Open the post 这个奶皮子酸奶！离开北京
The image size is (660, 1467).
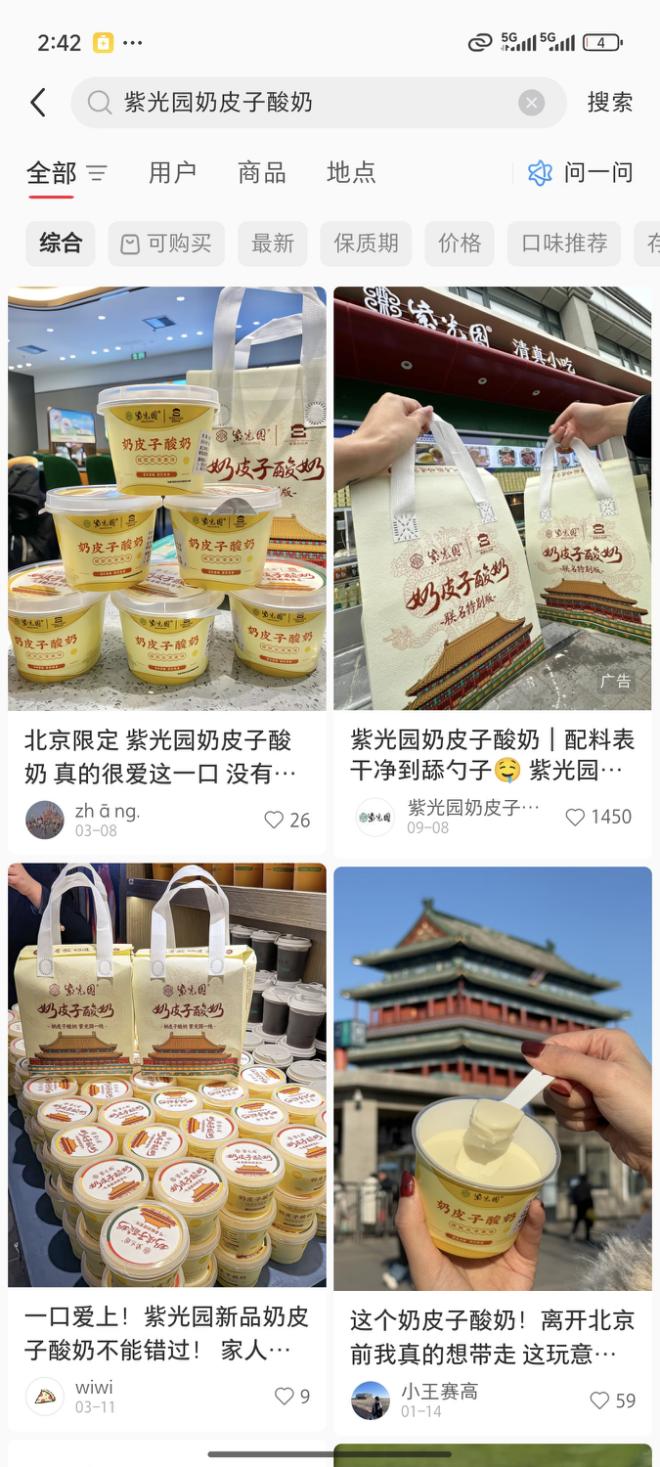click(x=492, y=1335)
